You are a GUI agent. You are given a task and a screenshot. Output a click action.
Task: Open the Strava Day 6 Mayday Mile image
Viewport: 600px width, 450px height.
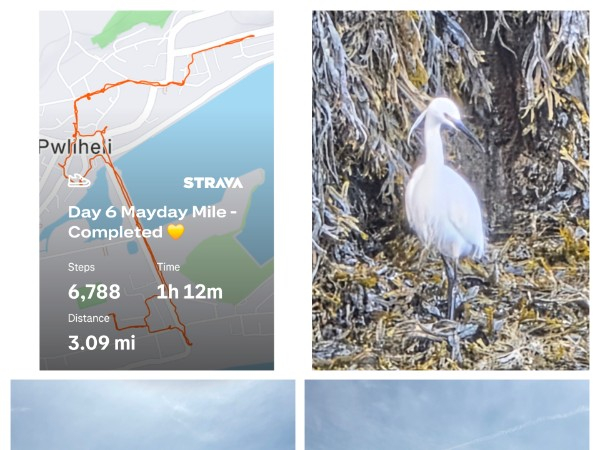pyautogui.click(x=157, y=190)
